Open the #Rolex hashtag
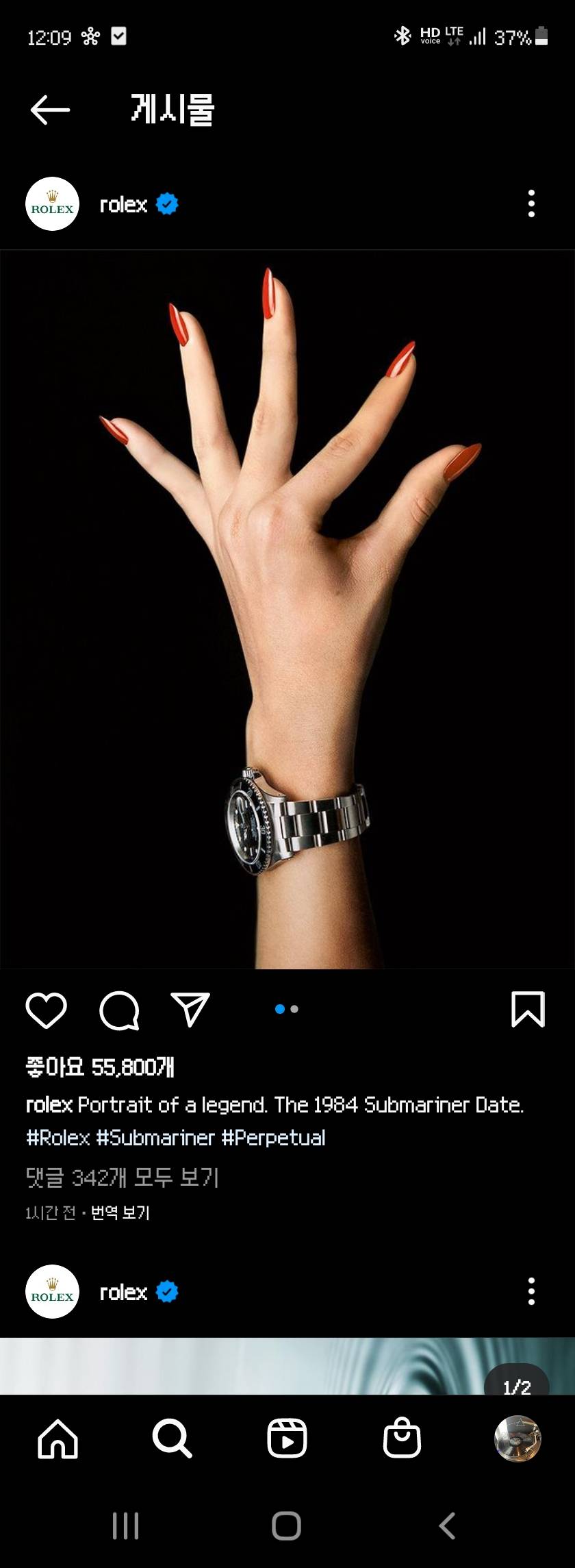The height and width of the screenshot is (1568, 575). coord(58,1138)
